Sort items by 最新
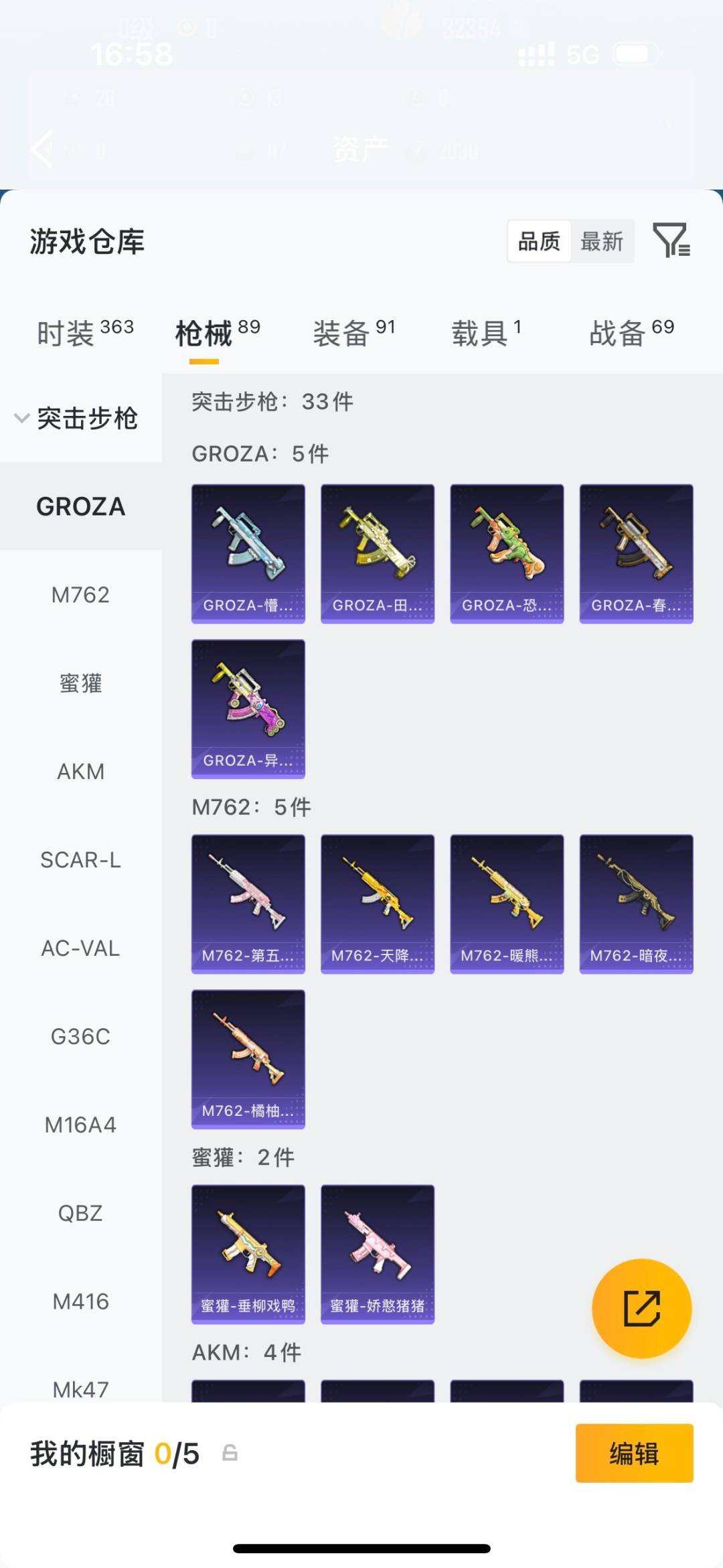 pos(601,241)
